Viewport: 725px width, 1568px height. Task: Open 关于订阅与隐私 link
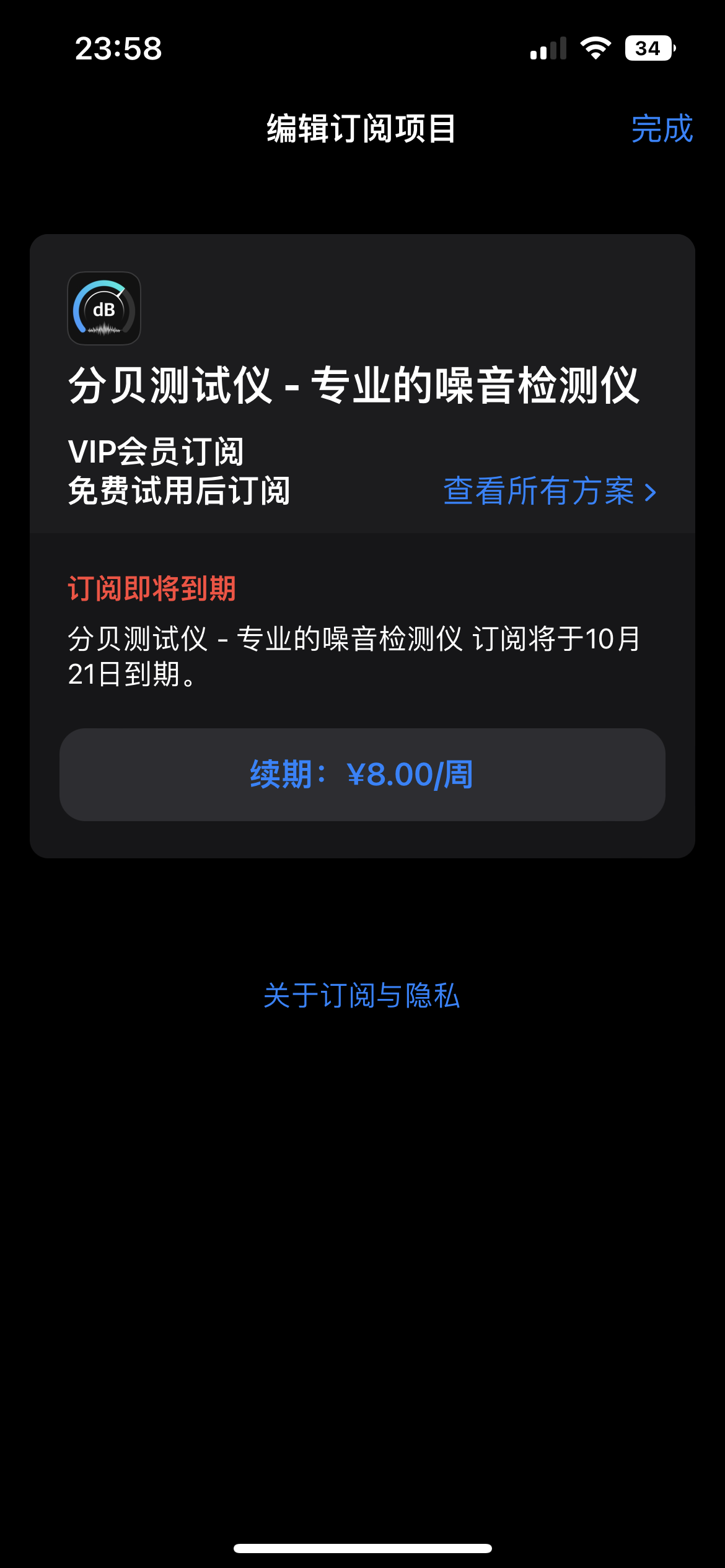click(362, 996)
